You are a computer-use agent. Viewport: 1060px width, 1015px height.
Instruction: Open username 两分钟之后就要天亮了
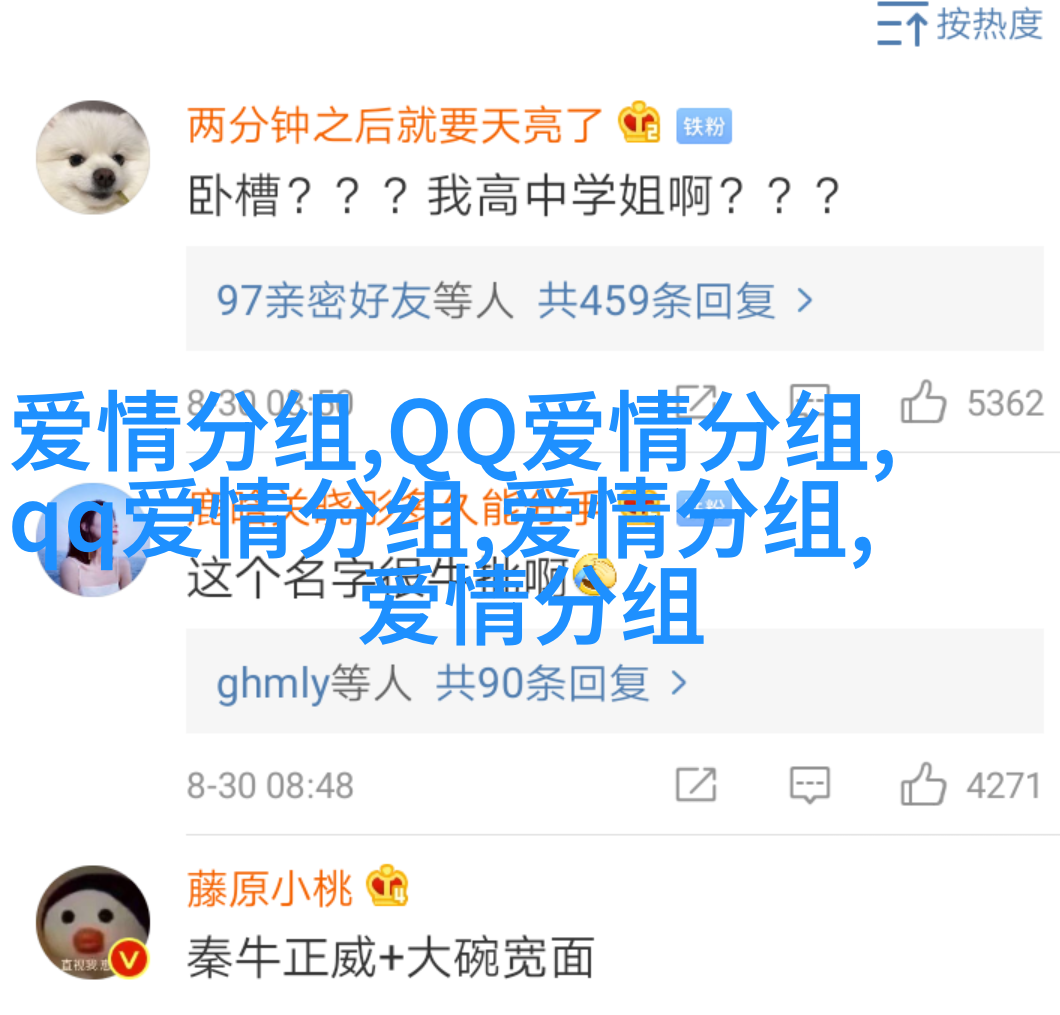395,127
